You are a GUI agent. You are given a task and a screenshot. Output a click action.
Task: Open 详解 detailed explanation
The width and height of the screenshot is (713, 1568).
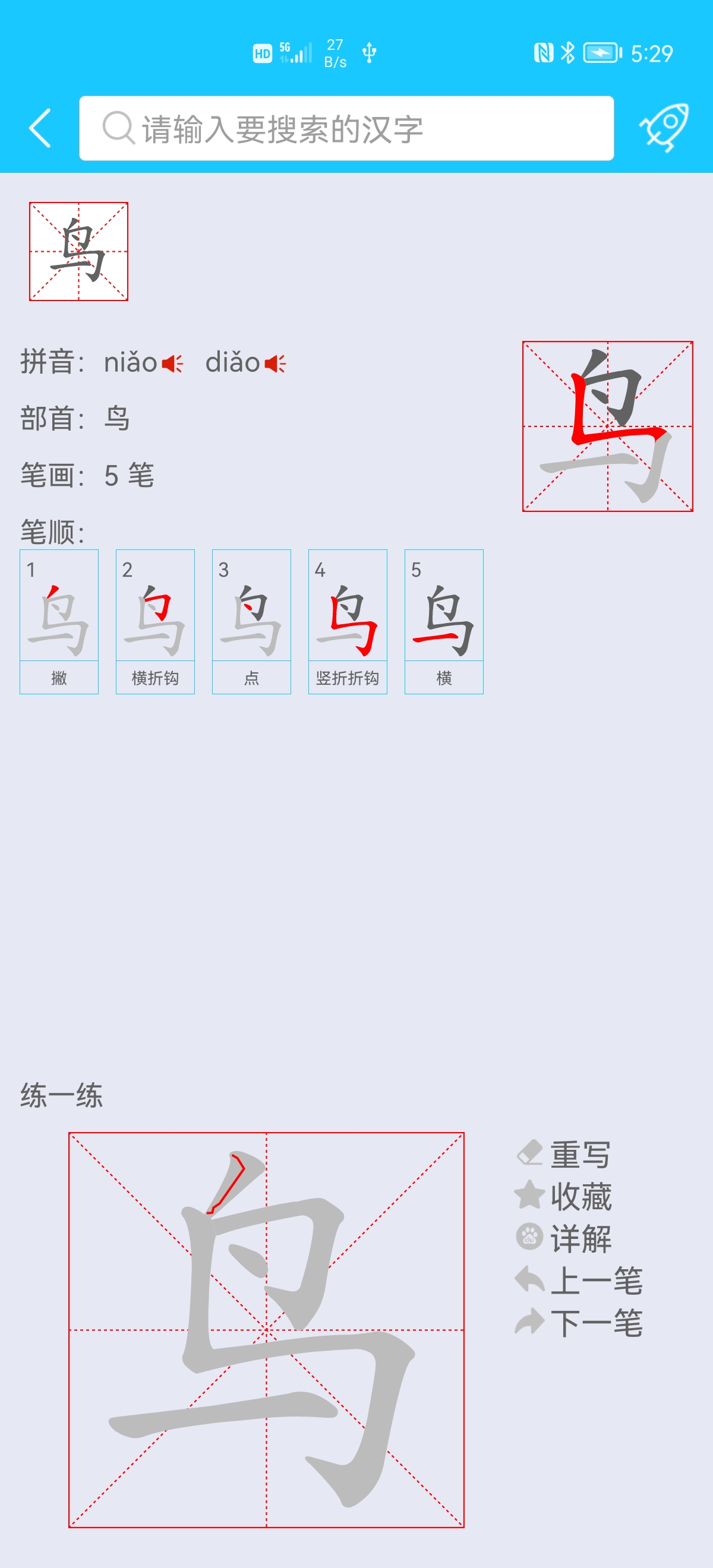point(564,1238)
